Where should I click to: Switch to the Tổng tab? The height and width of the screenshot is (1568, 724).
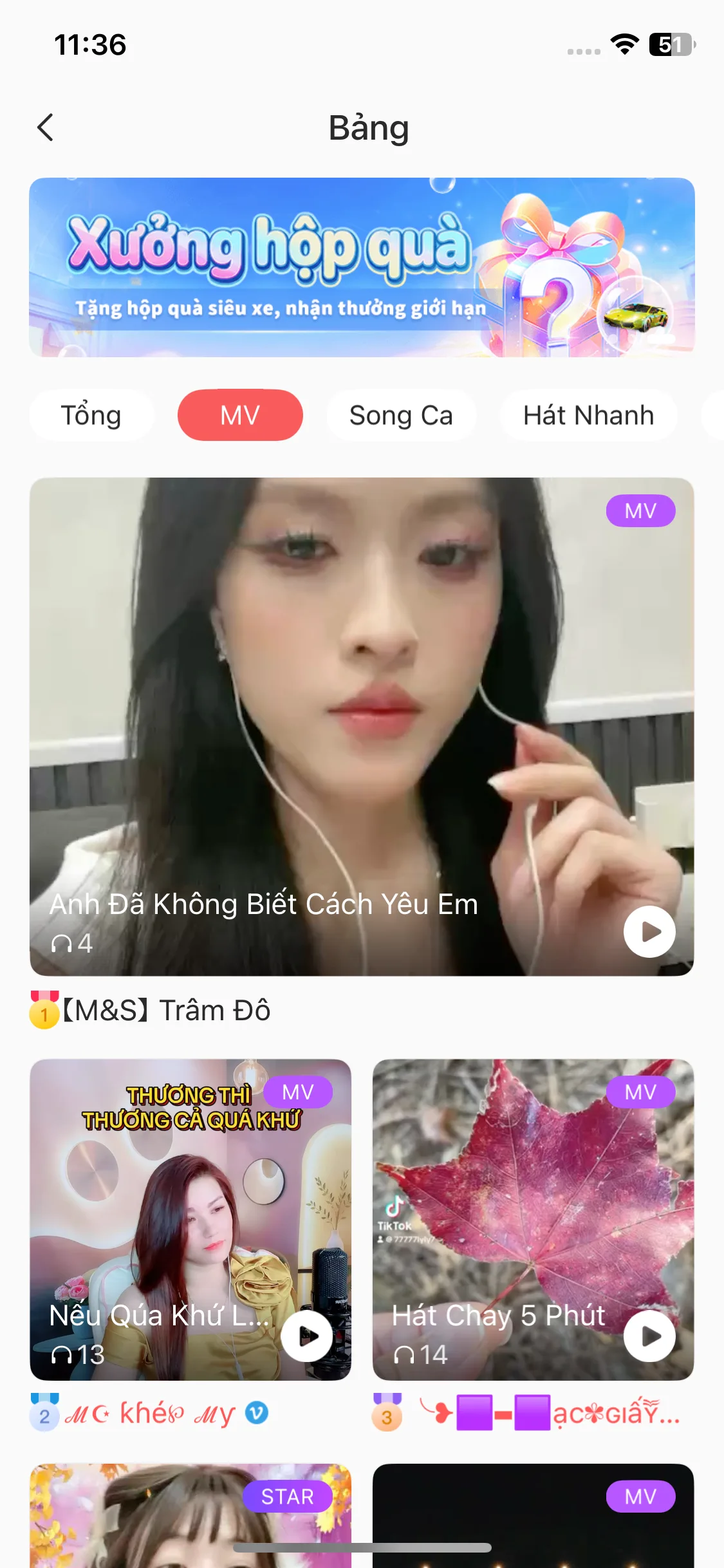(x=91, y=415)
